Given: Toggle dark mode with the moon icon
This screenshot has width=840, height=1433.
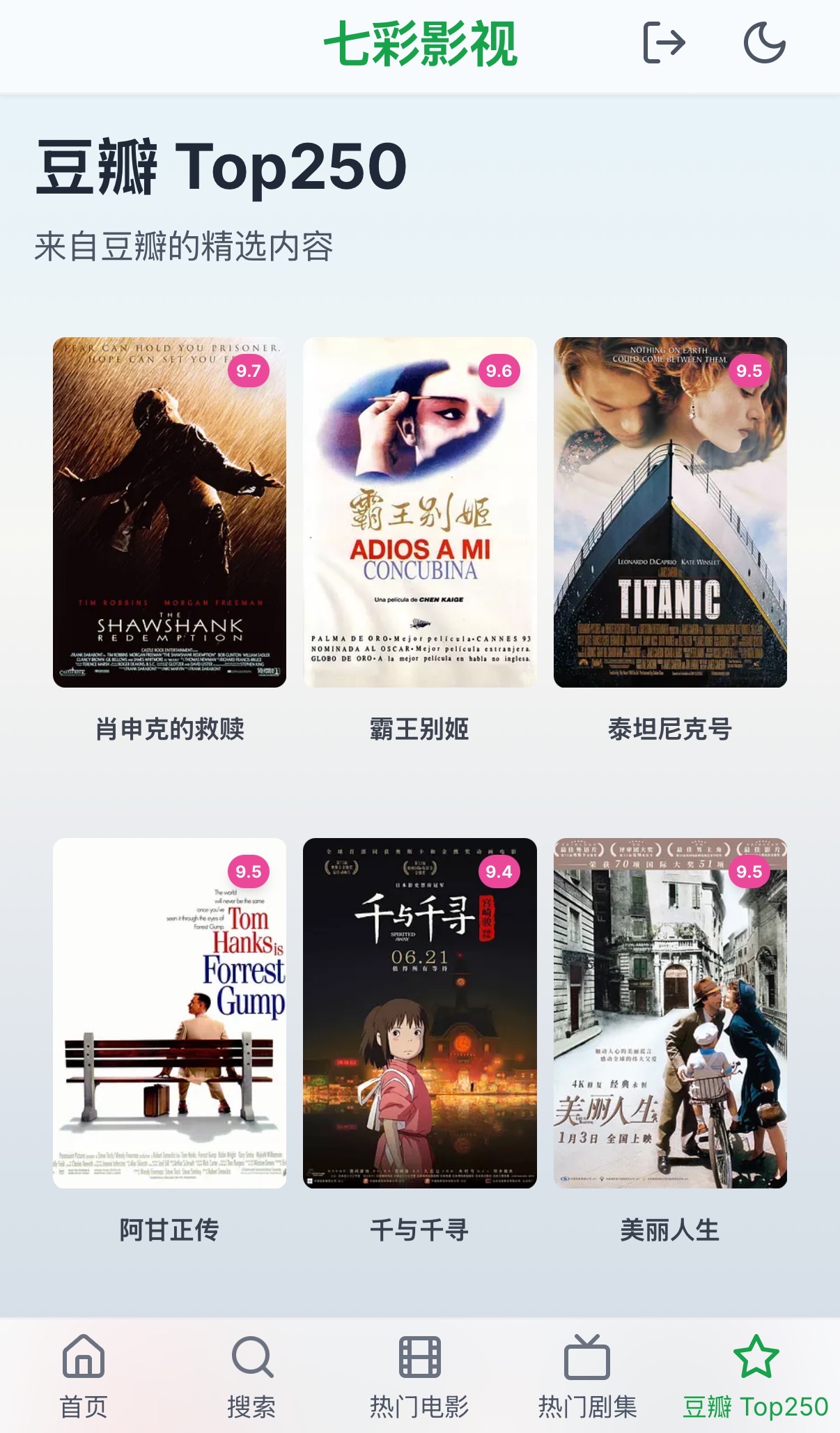Looking at the screenshot, I should click(765, 42).
